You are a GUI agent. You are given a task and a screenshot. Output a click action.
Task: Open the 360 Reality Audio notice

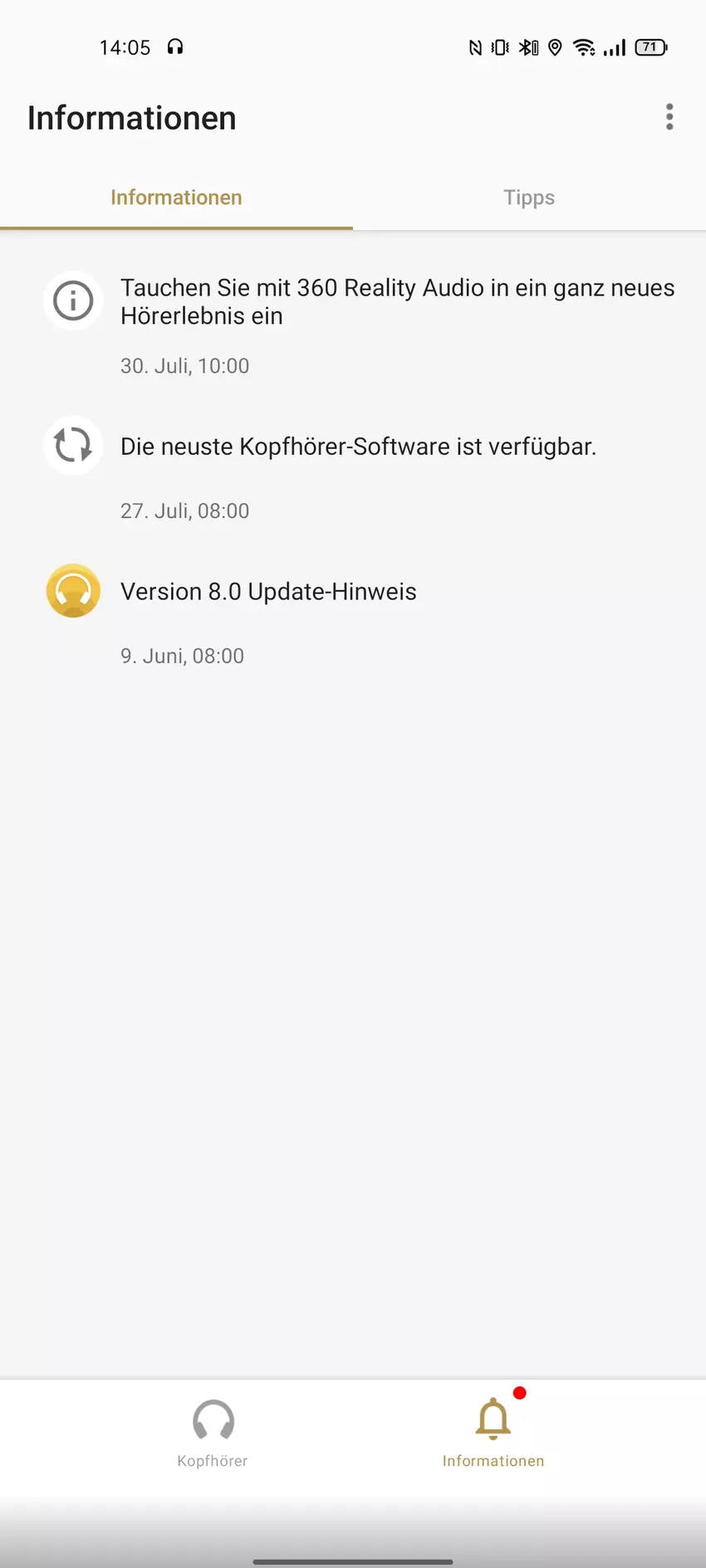(397, 302)
